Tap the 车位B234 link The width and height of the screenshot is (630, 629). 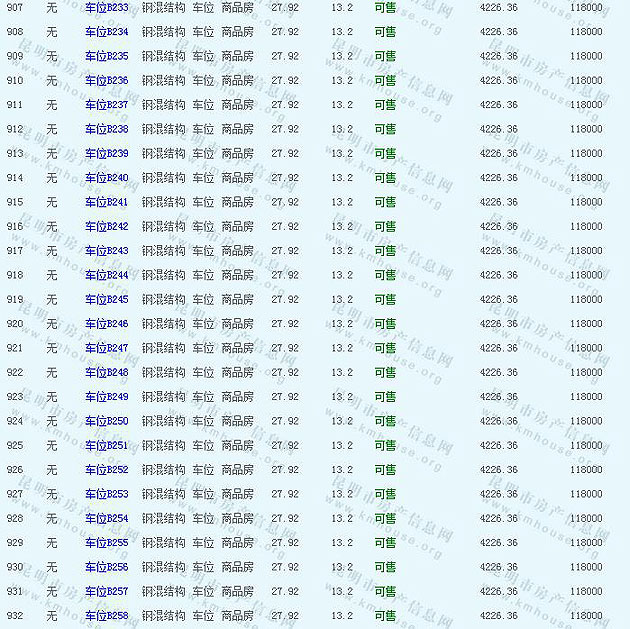coord(106,31)
